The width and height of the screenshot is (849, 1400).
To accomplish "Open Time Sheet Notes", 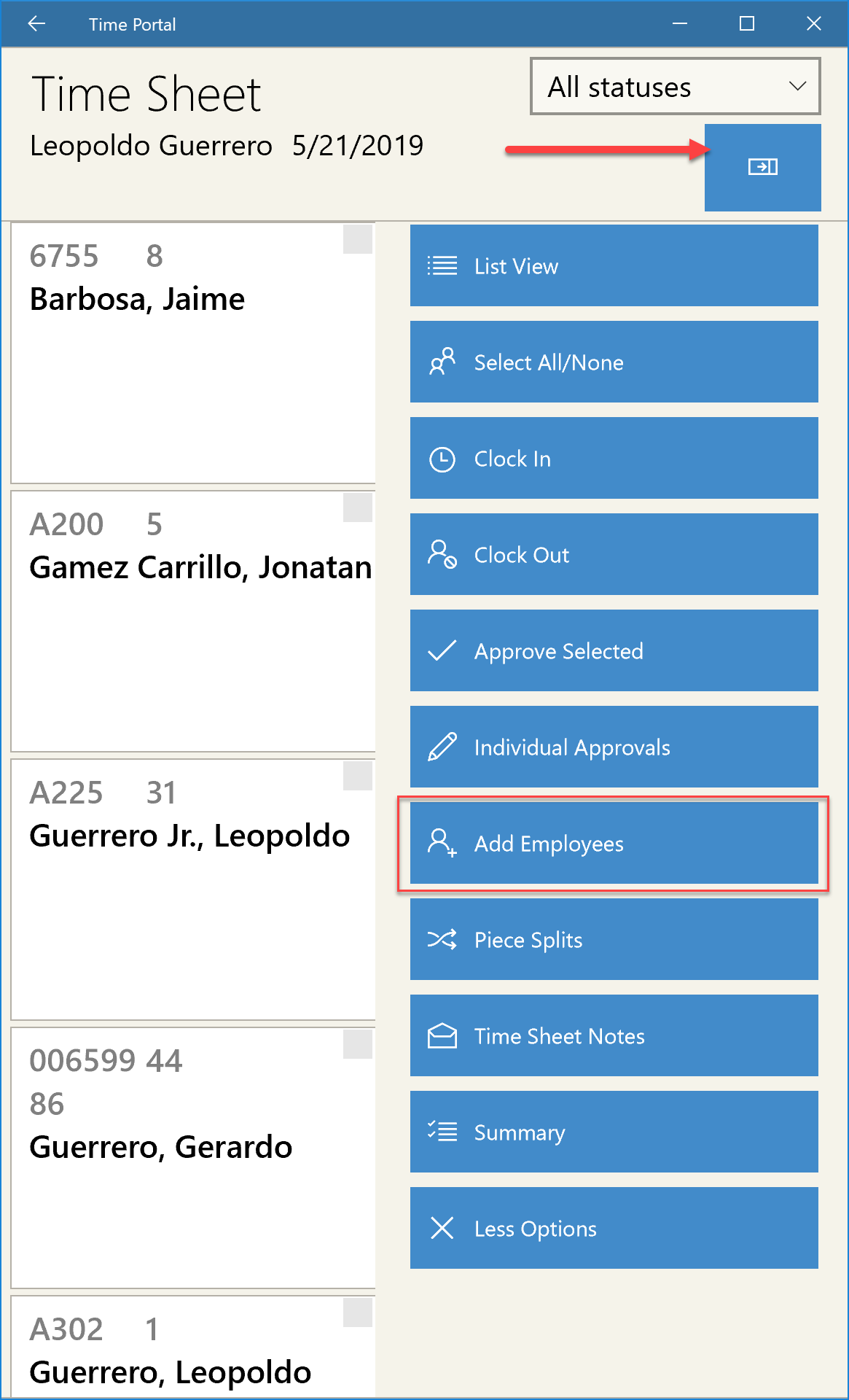I will (614, 1036).
